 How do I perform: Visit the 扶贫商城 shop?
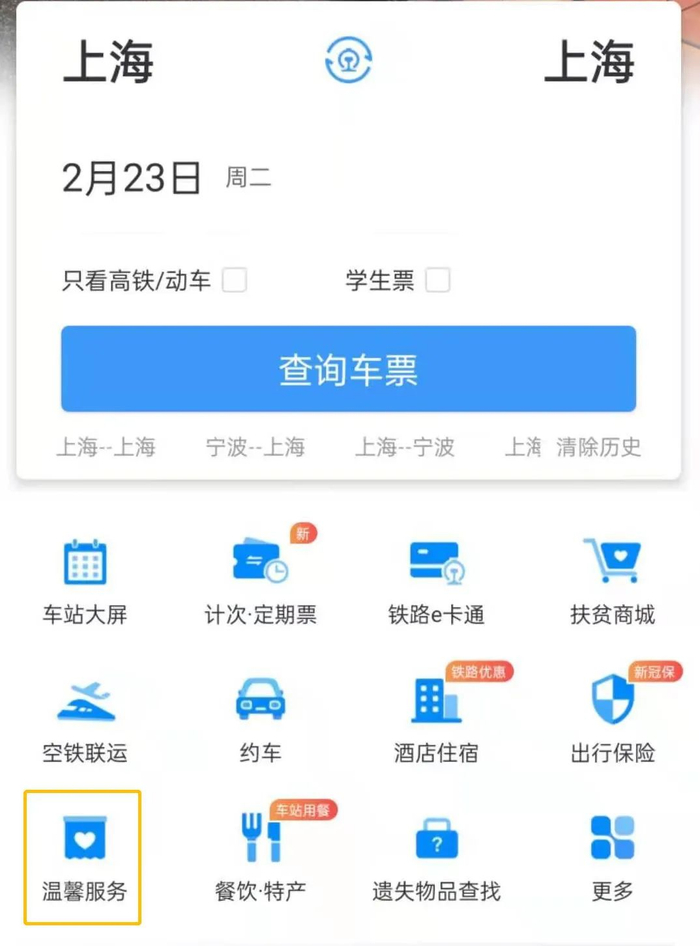click(x=612, y=580)
